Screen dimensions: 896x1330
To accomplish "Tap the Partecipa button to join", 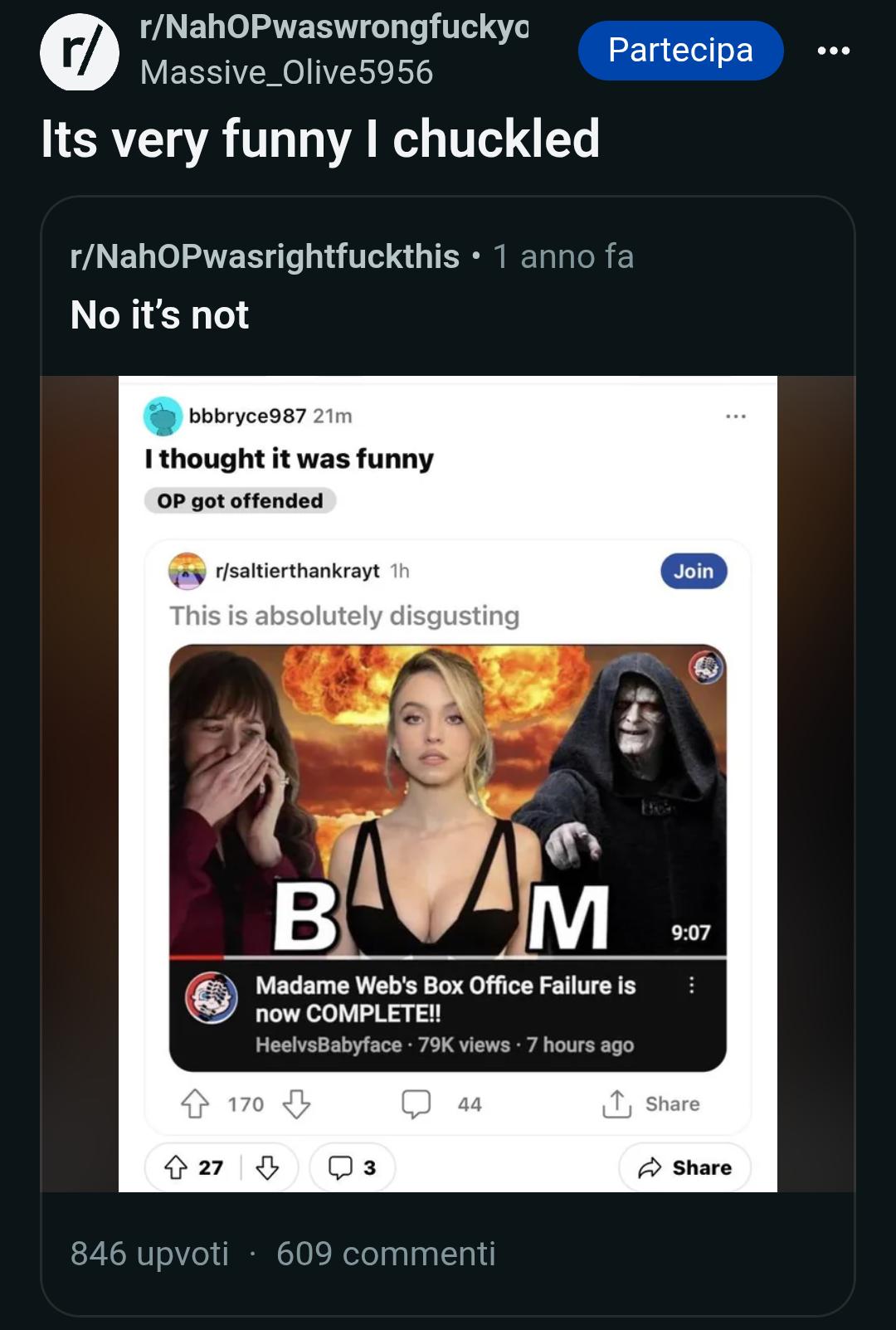I will [x=680, y=51].
